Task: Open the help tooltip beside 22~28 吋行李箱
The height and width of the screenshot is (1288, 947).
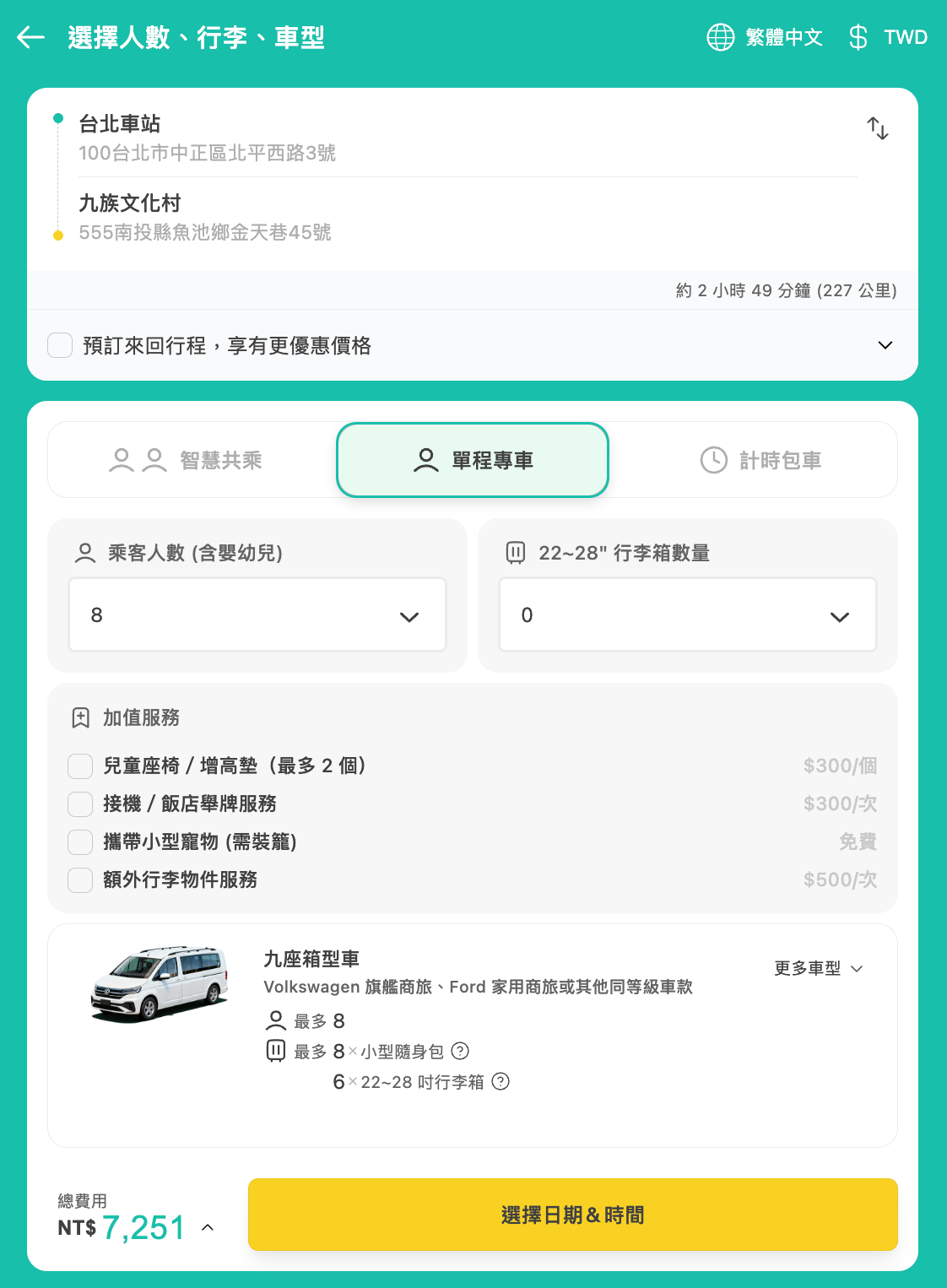Action: point(500,1082)
